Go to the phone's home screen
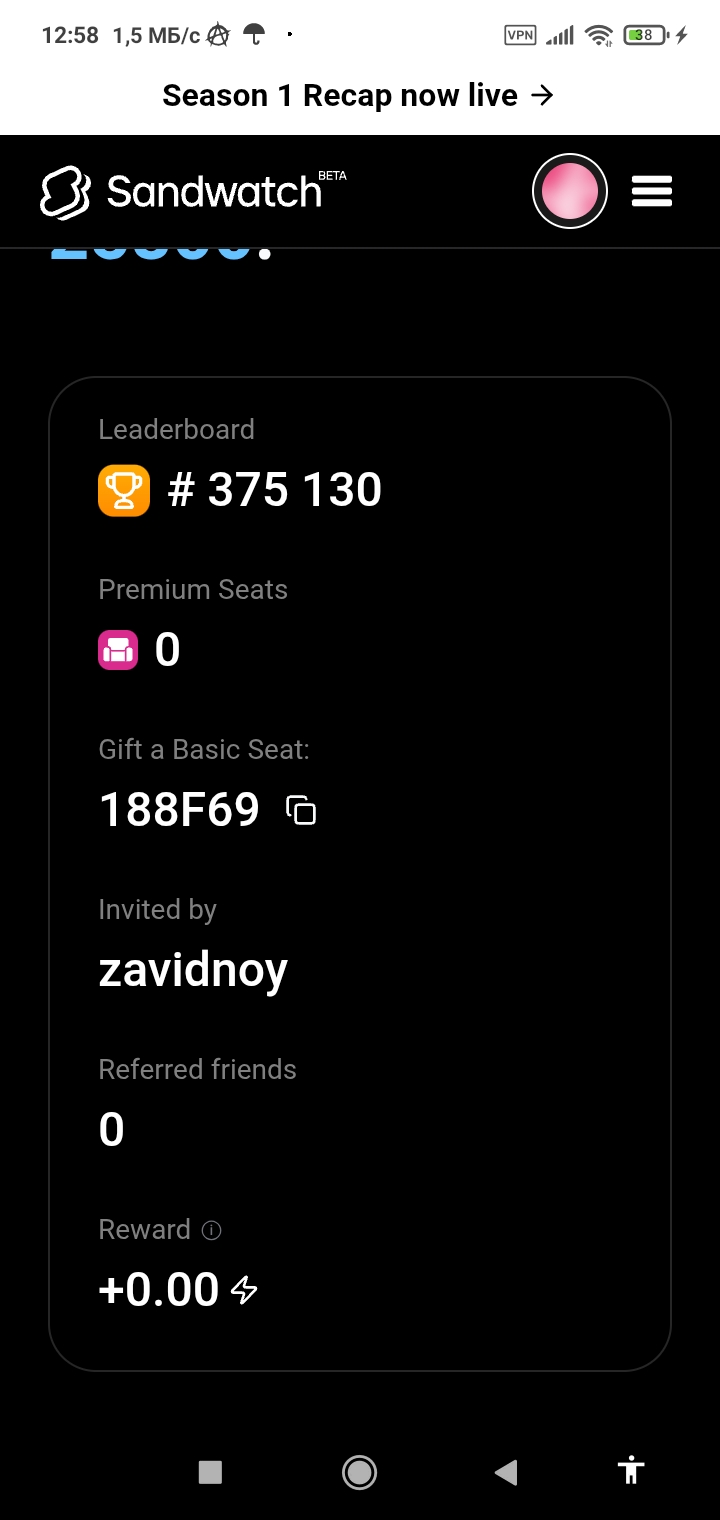720x1520 pixels. pos(359,1472)
